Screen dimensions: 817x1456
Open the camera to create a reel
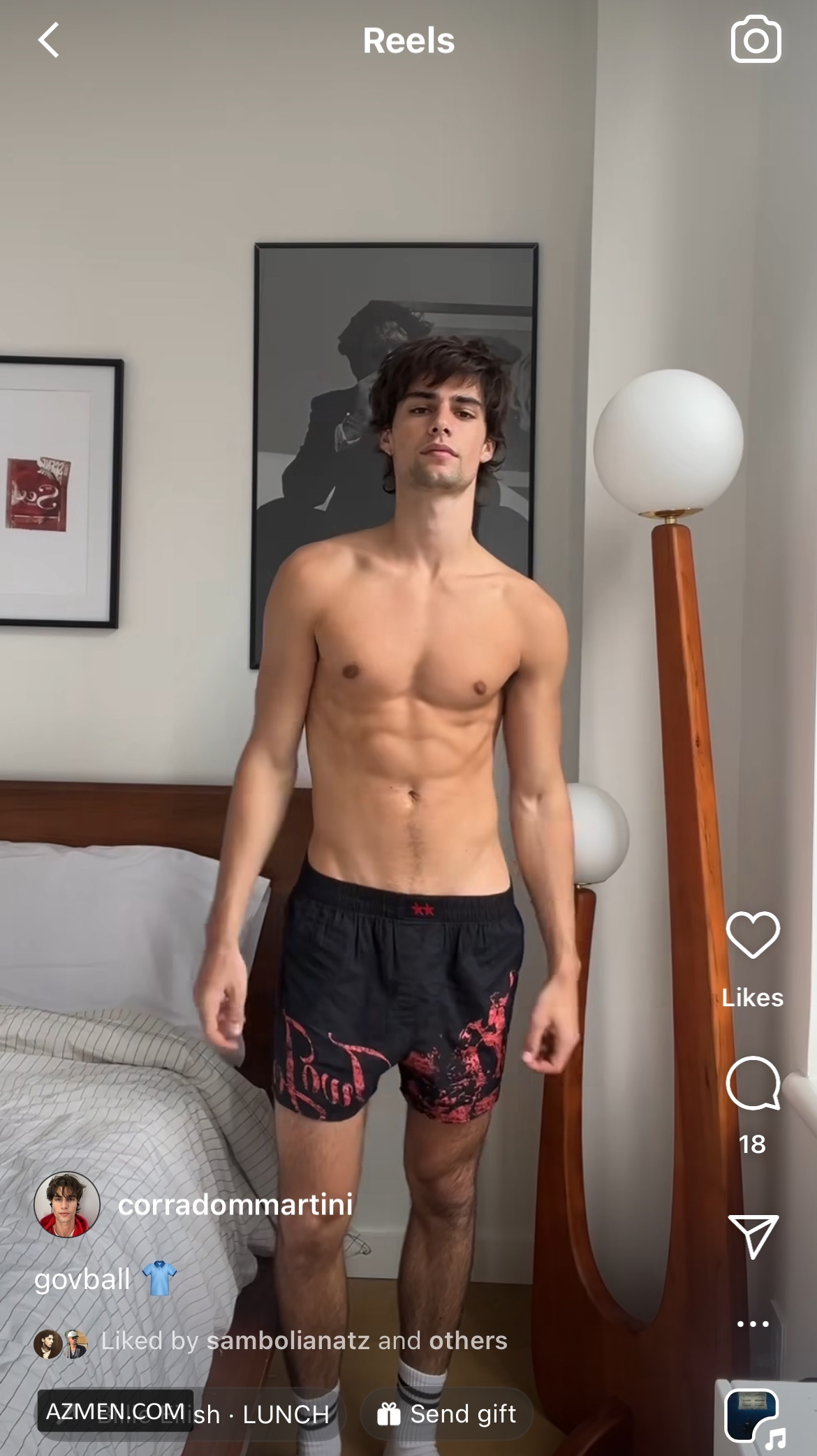point(756,40)
